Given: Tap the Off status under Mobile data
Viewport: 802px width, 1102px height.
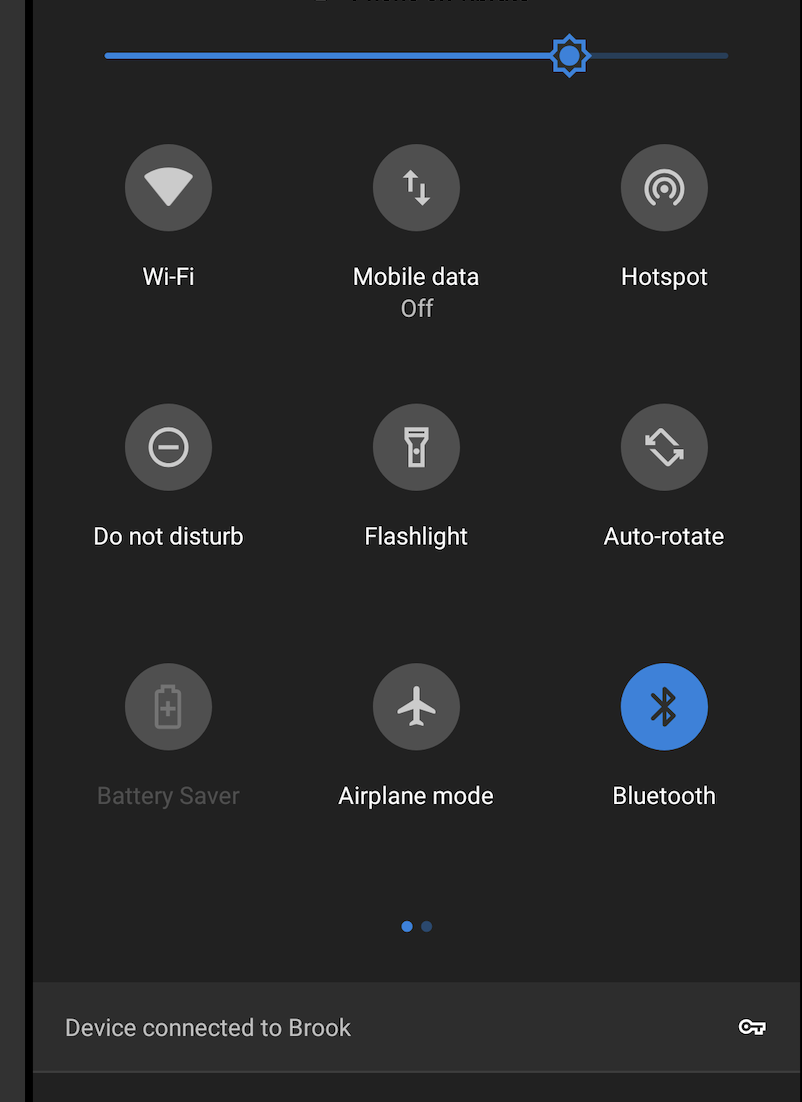Looking at the screenshot, I should point(416,308).
